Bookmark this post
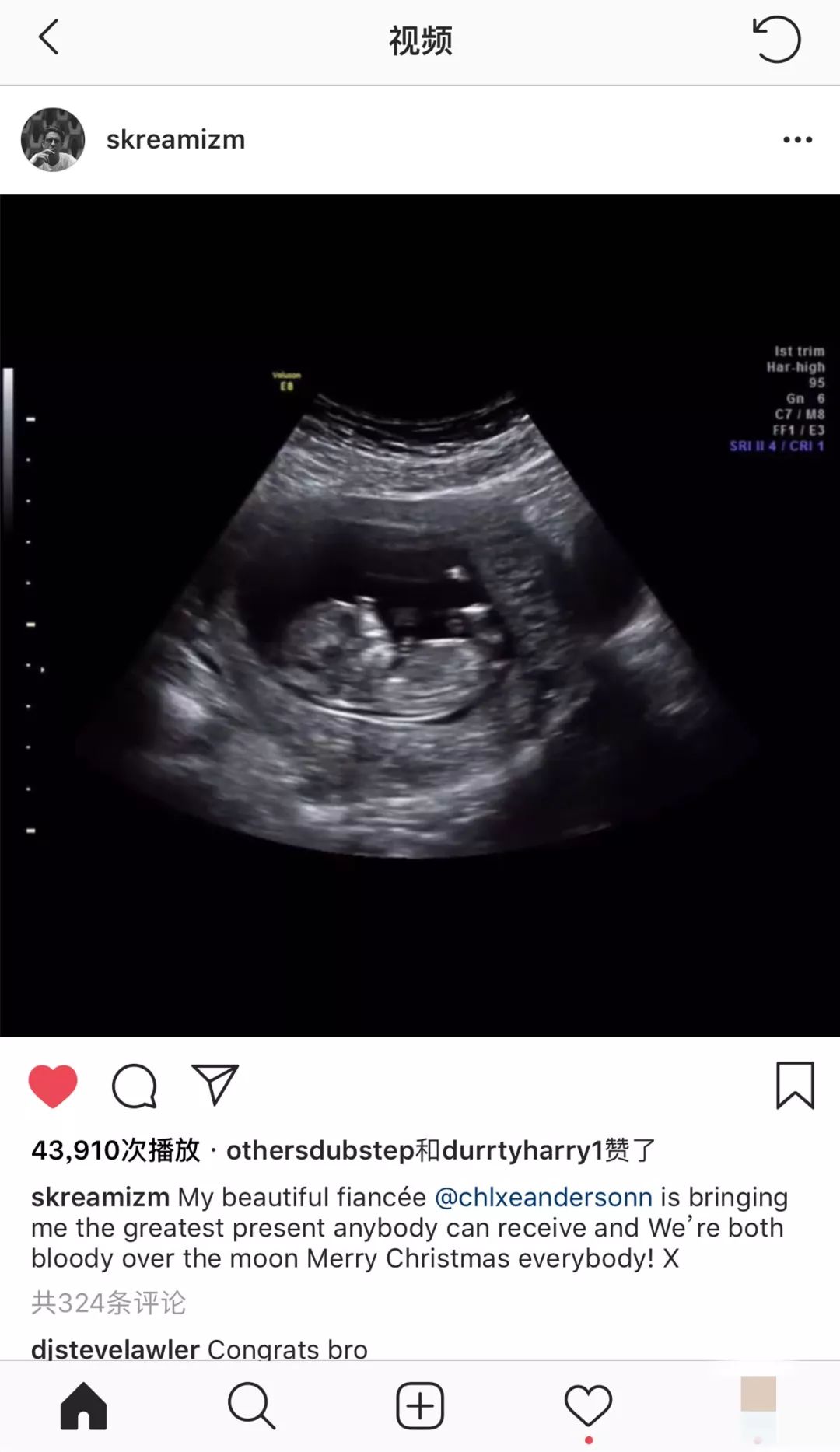The height and width of the screenshot is (1452, 840). (x=795, y=1085)
